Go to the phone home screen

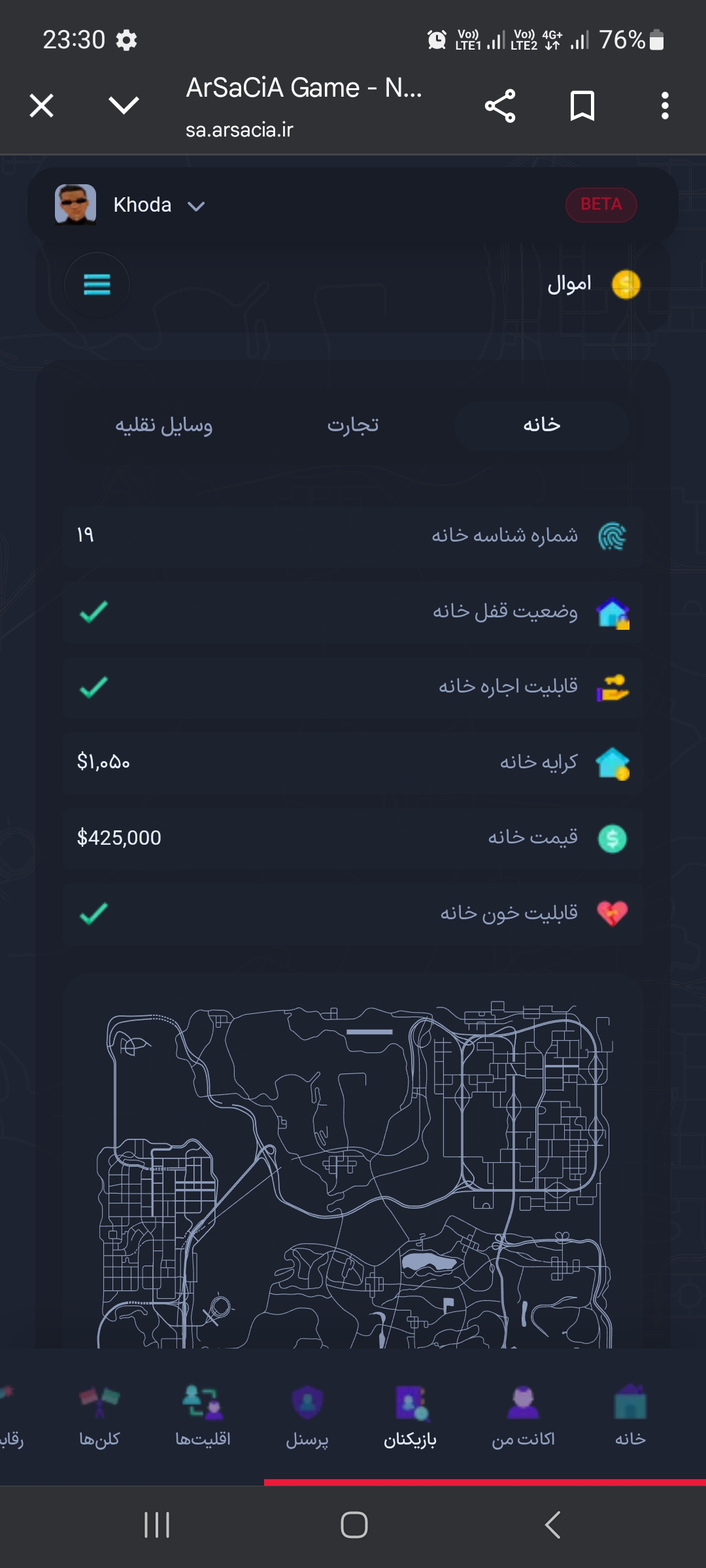point(354,1525)
